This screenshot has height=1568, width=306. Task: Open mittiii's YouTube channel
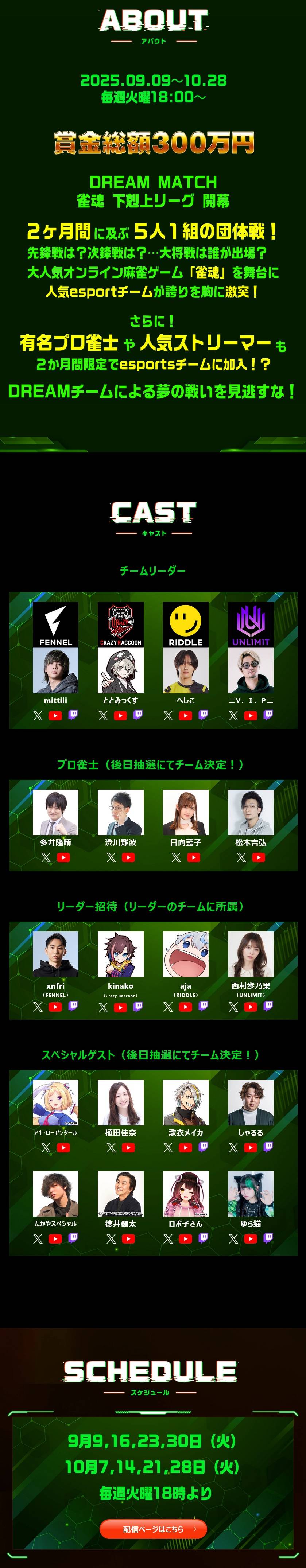pos(55,715)
